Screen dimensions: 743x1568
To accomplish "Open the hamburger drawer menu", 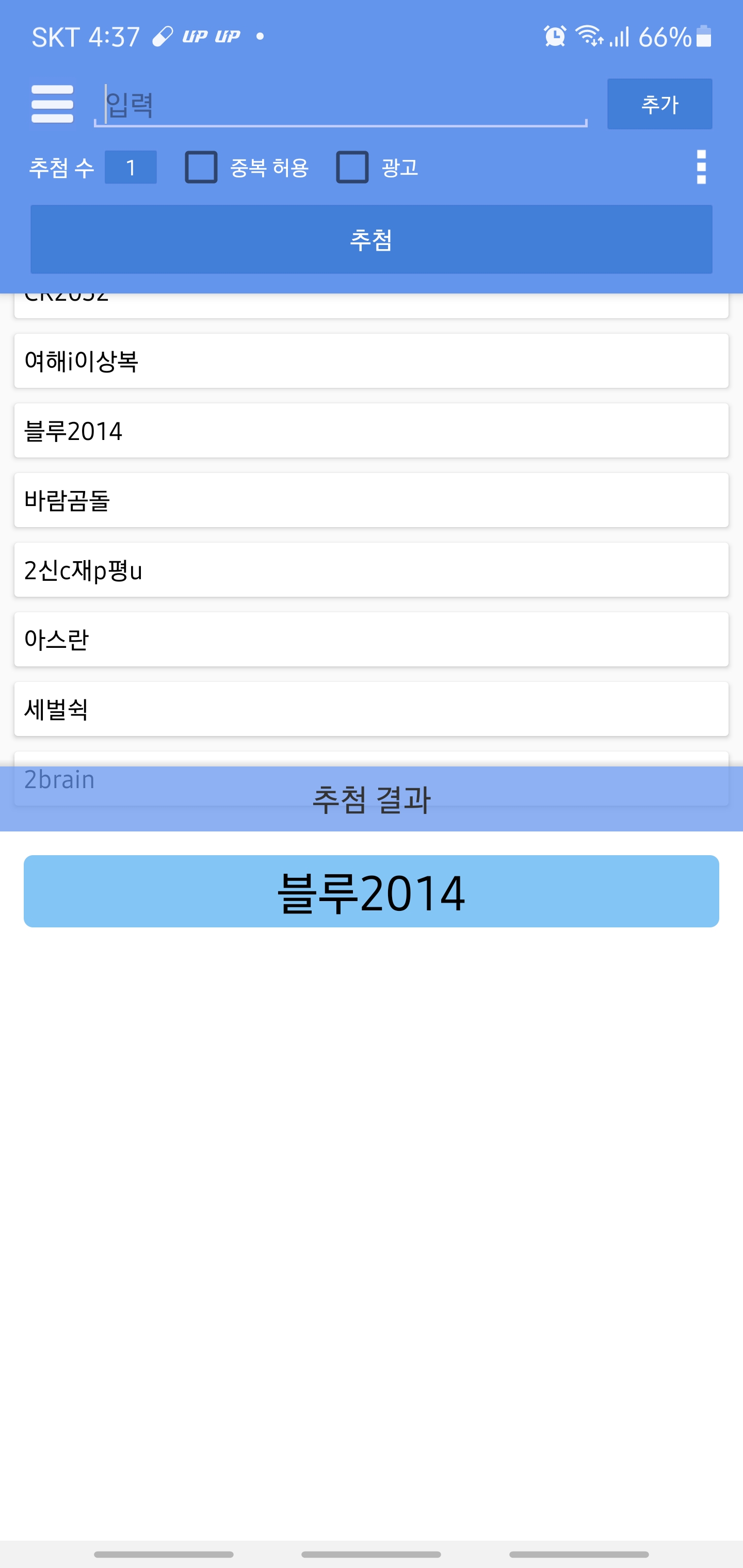I will tap(53, 104).
